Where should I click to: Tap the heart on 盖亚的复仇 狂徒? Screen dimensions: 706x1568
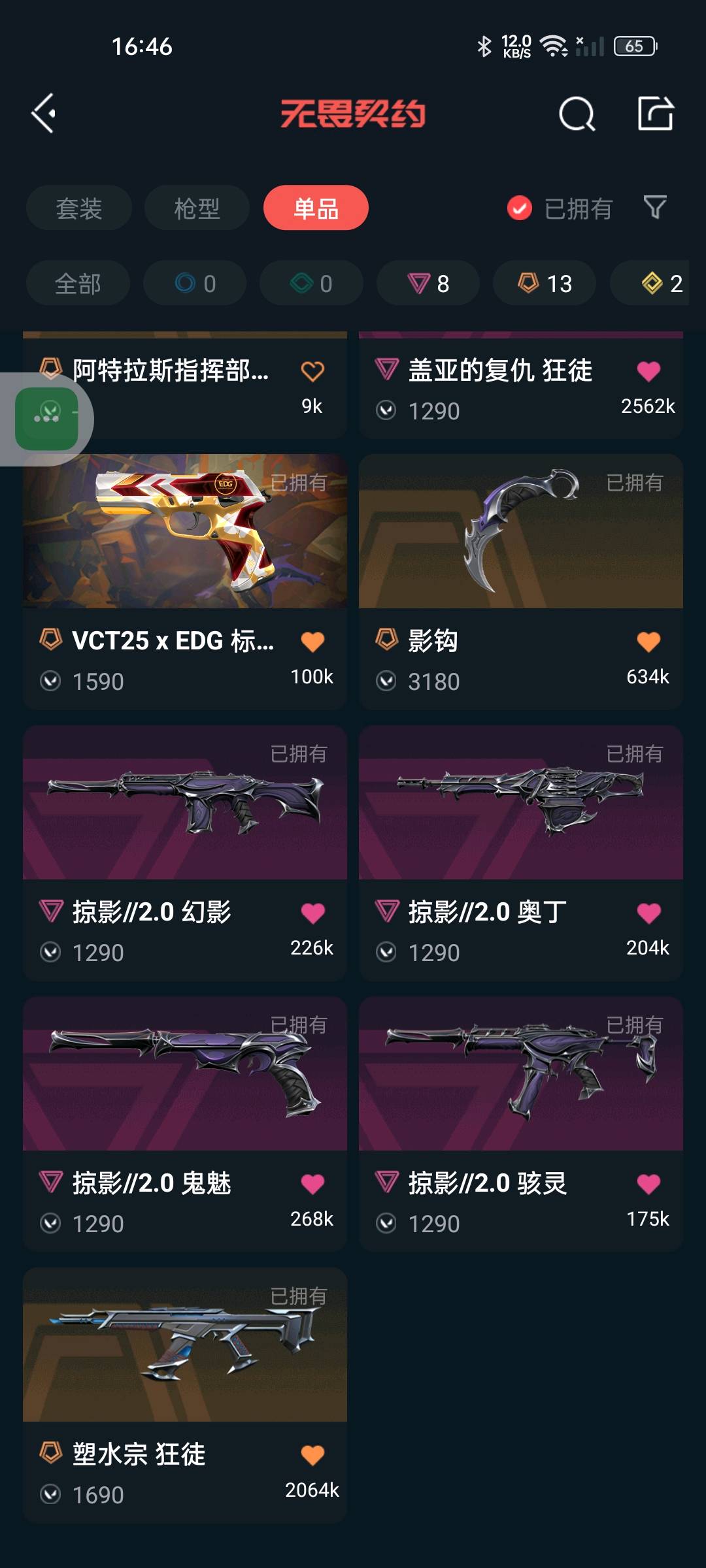tap(648, 371)
